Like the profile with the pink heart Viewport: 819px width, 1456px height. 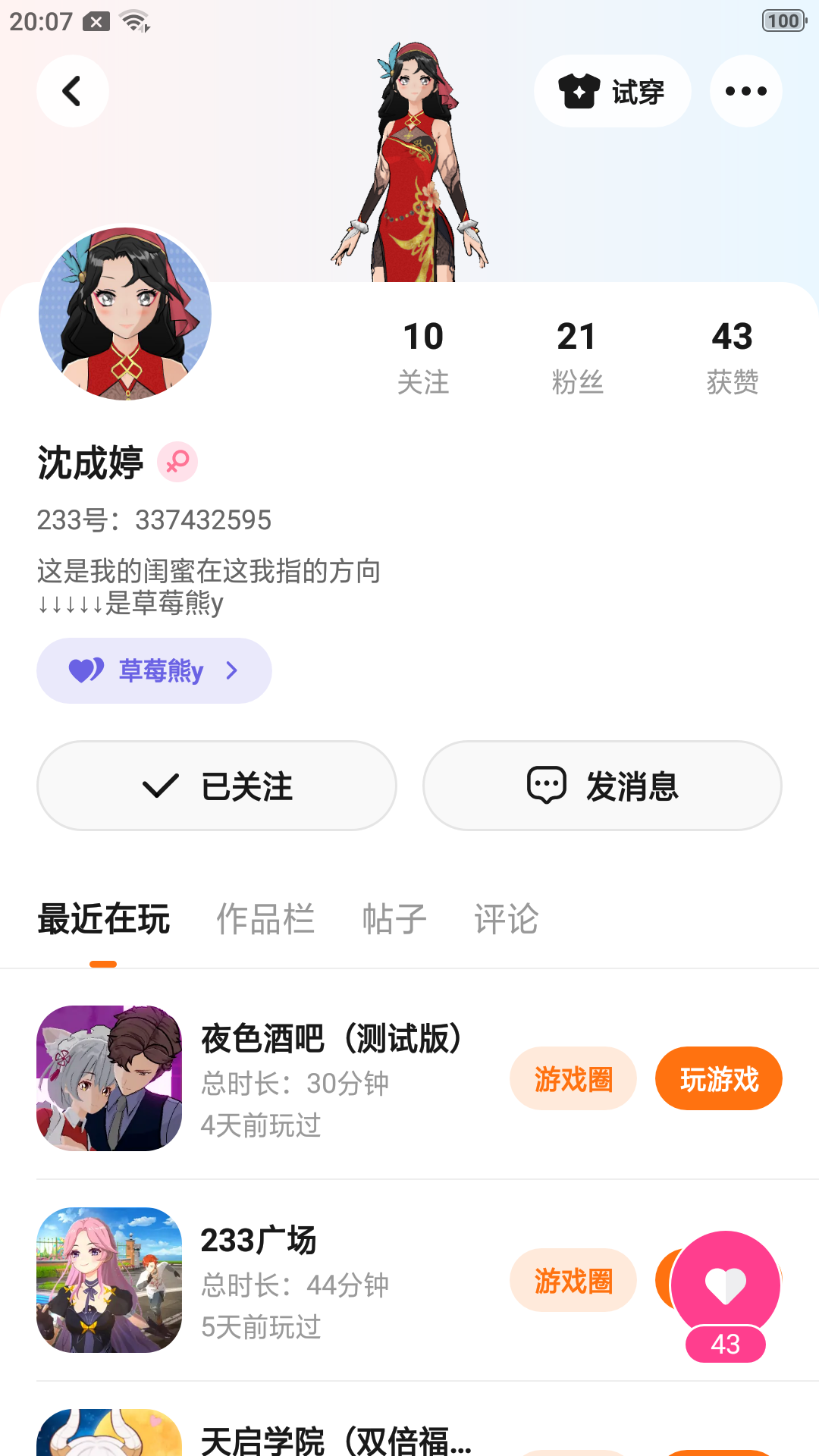[726, 1284]
